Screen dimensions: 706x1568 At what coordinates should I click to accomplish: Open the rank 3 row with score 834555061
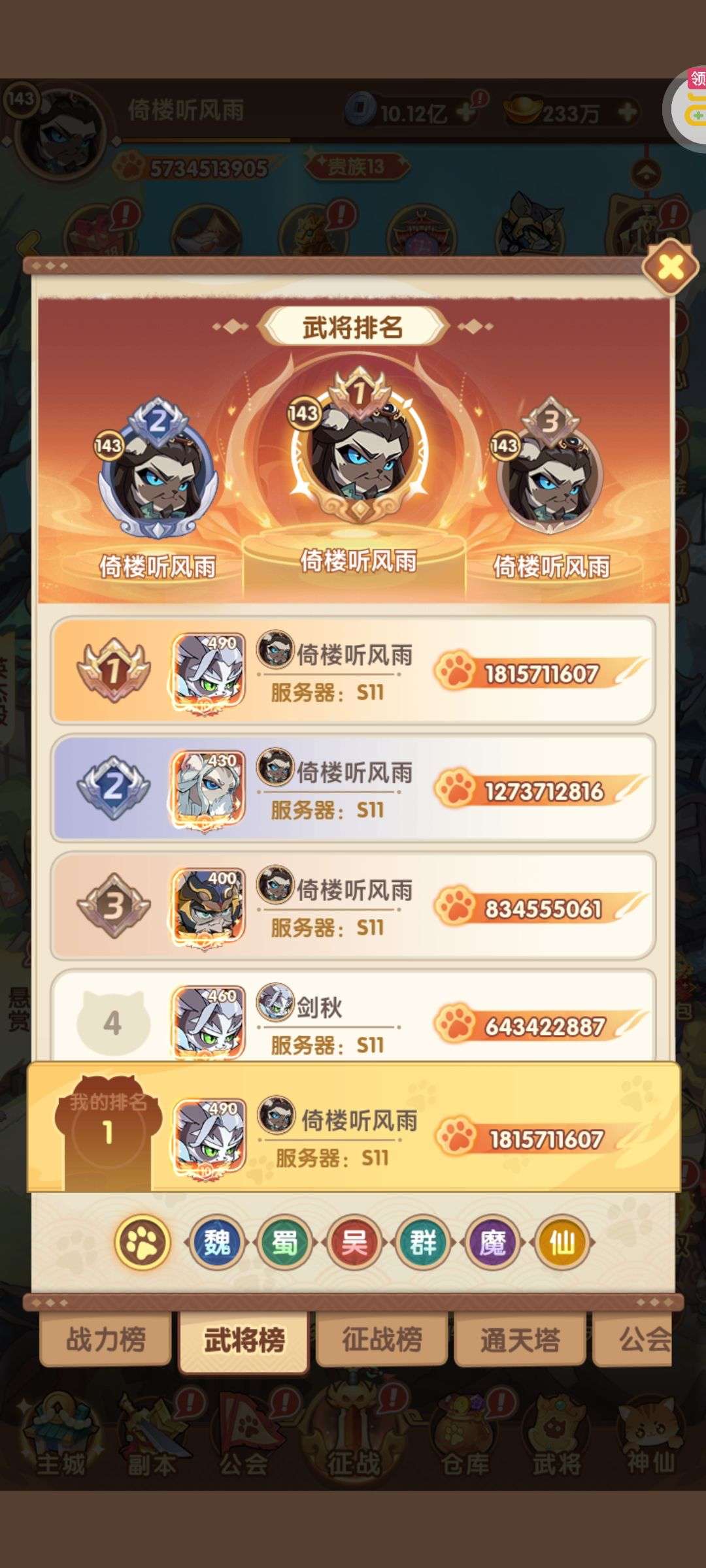click(x=353, y=906)
